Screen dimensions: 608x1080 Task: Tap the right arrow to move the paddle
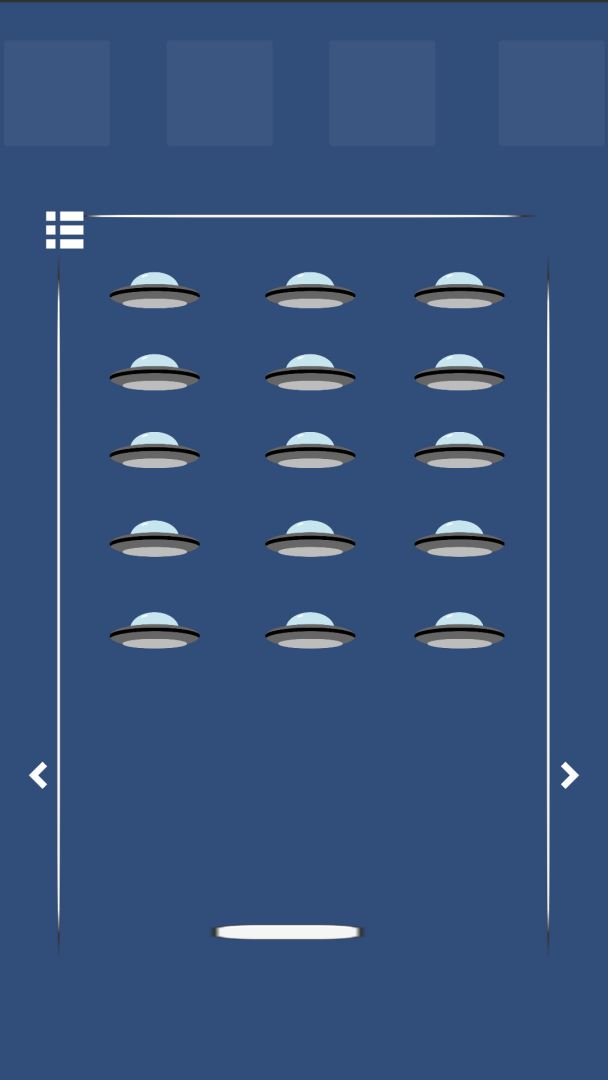pos(569,775)
